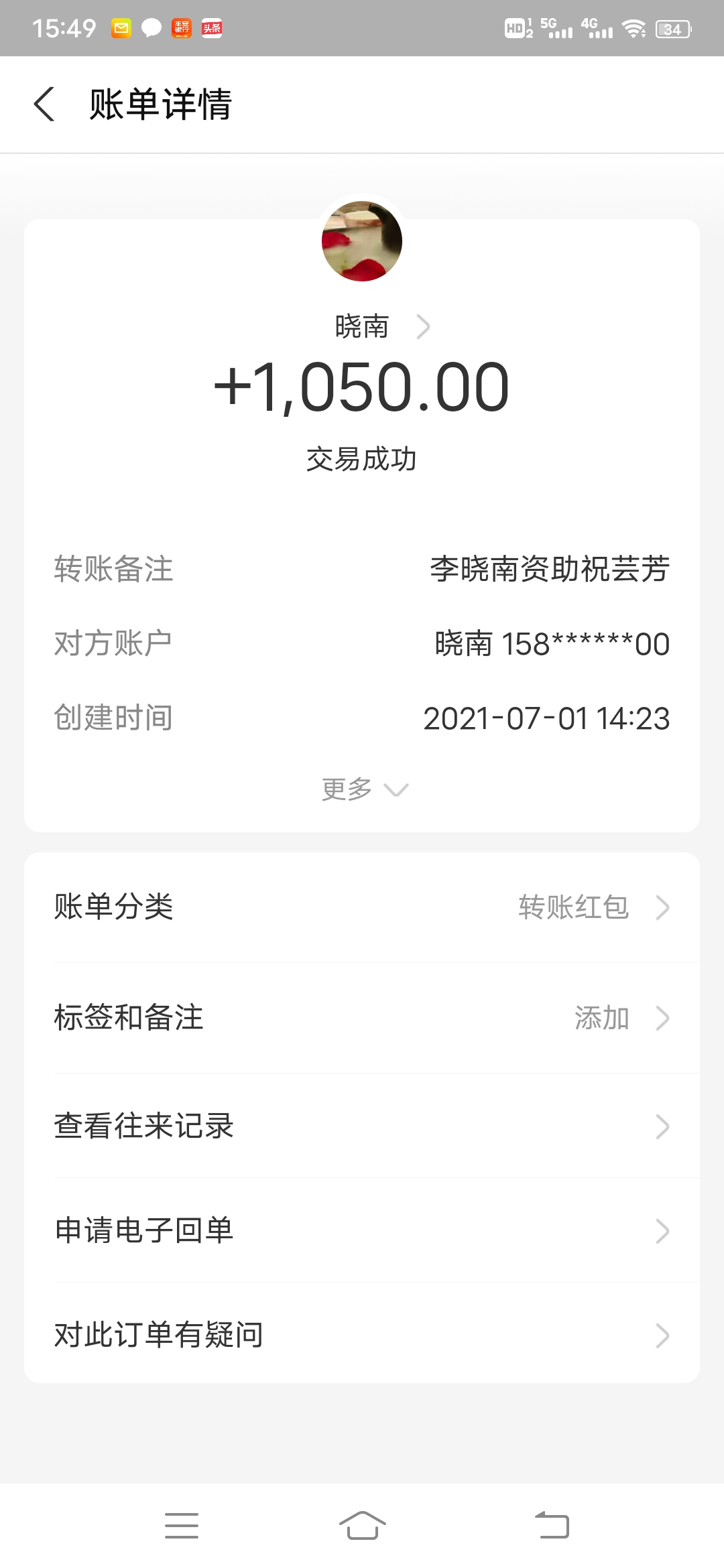
Task: Tap the battery indicator showing 34
Action: click(x=672, y=28)
